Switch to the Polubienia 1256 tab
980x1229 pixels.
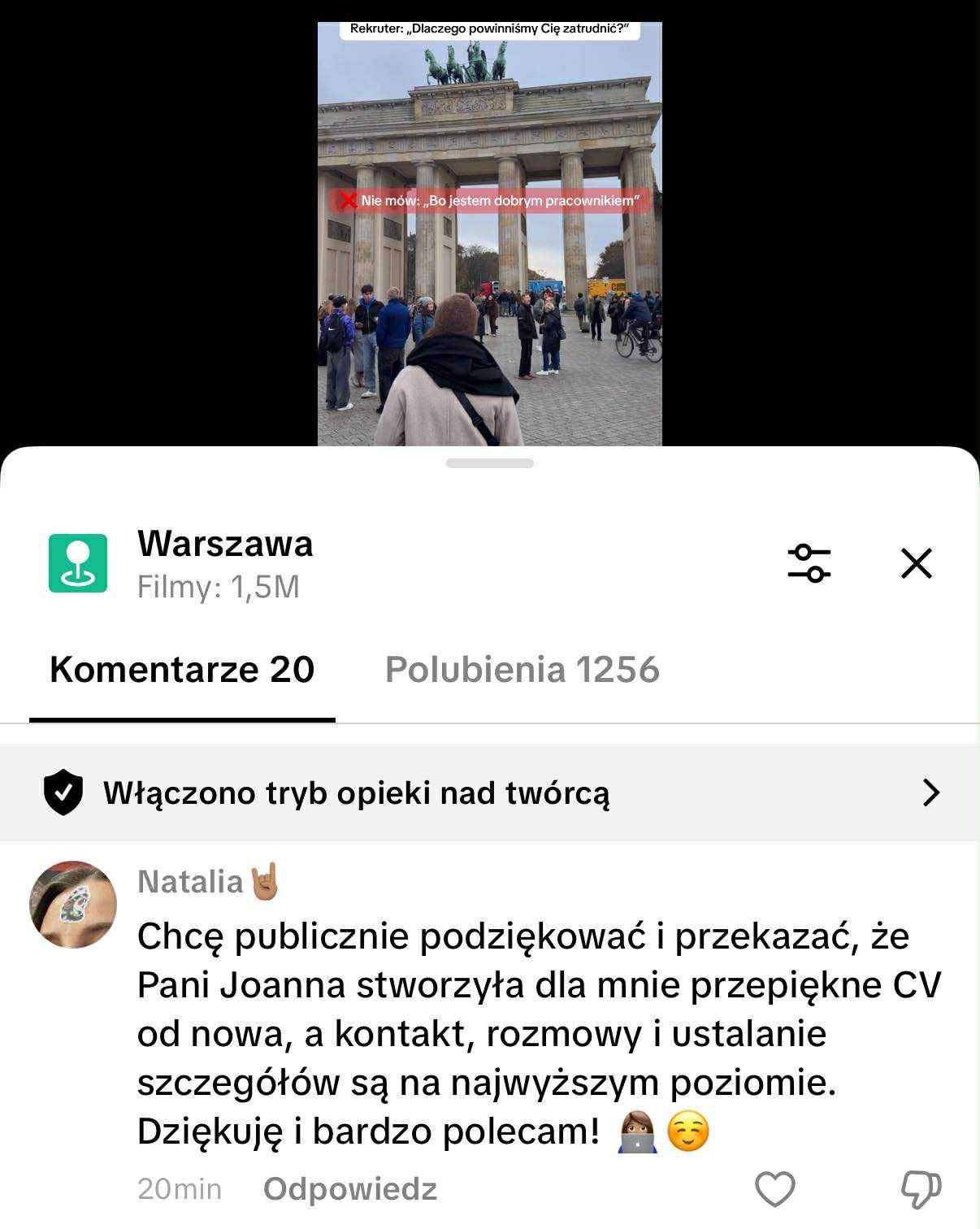coord(523,671)
